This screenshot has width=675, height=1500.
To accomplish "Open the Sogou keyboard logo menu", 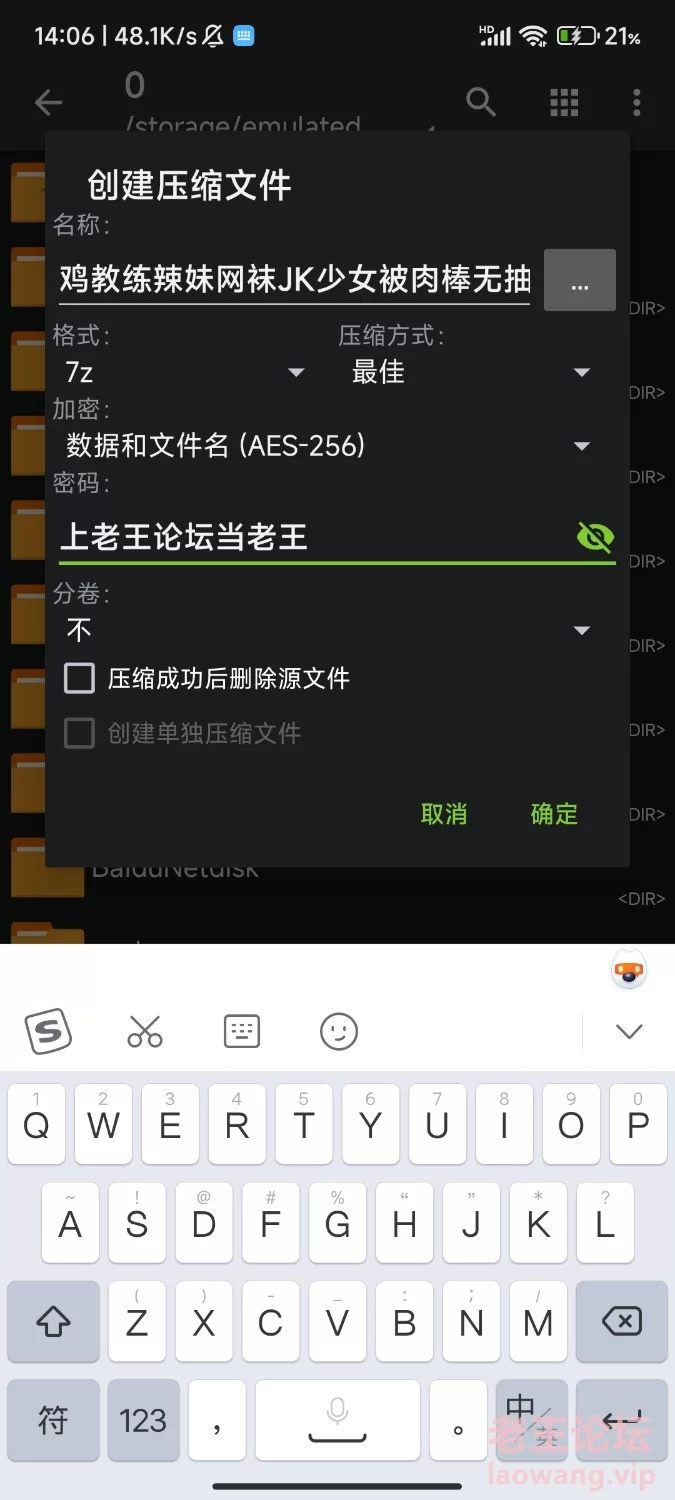I will [x=48, y=1031].
